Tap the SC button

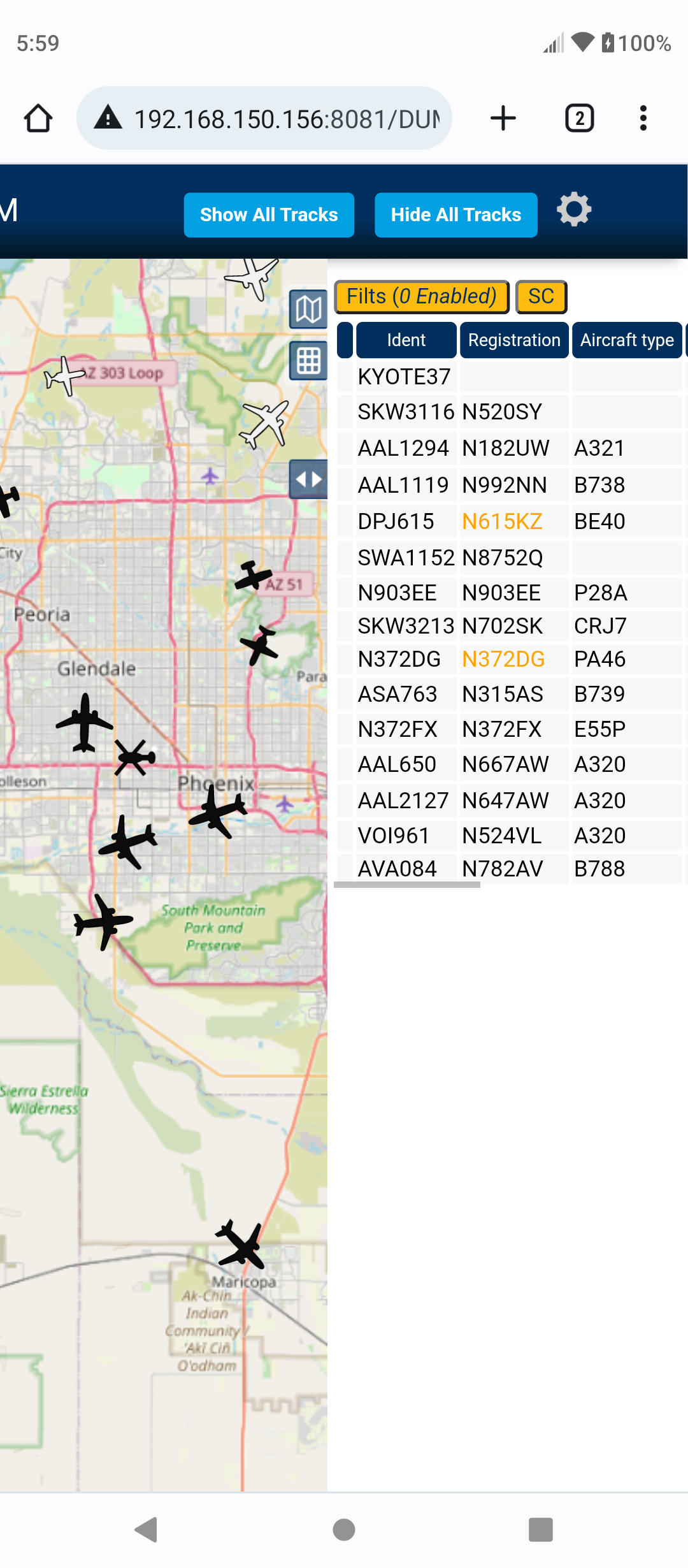click(541, 296)
